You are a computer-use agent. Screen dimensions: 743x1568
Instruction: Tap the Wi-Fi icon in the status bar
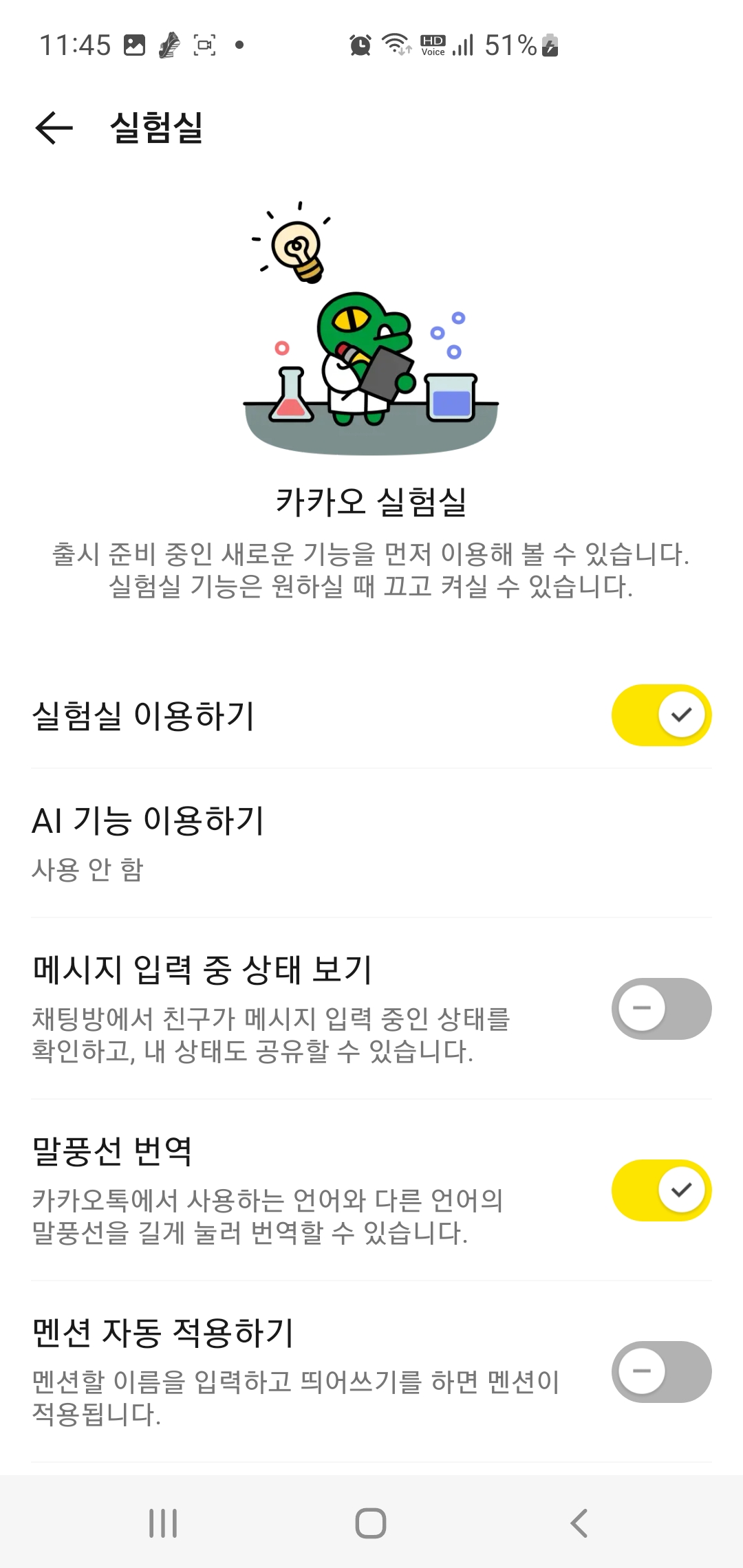(x=395, y=45)
